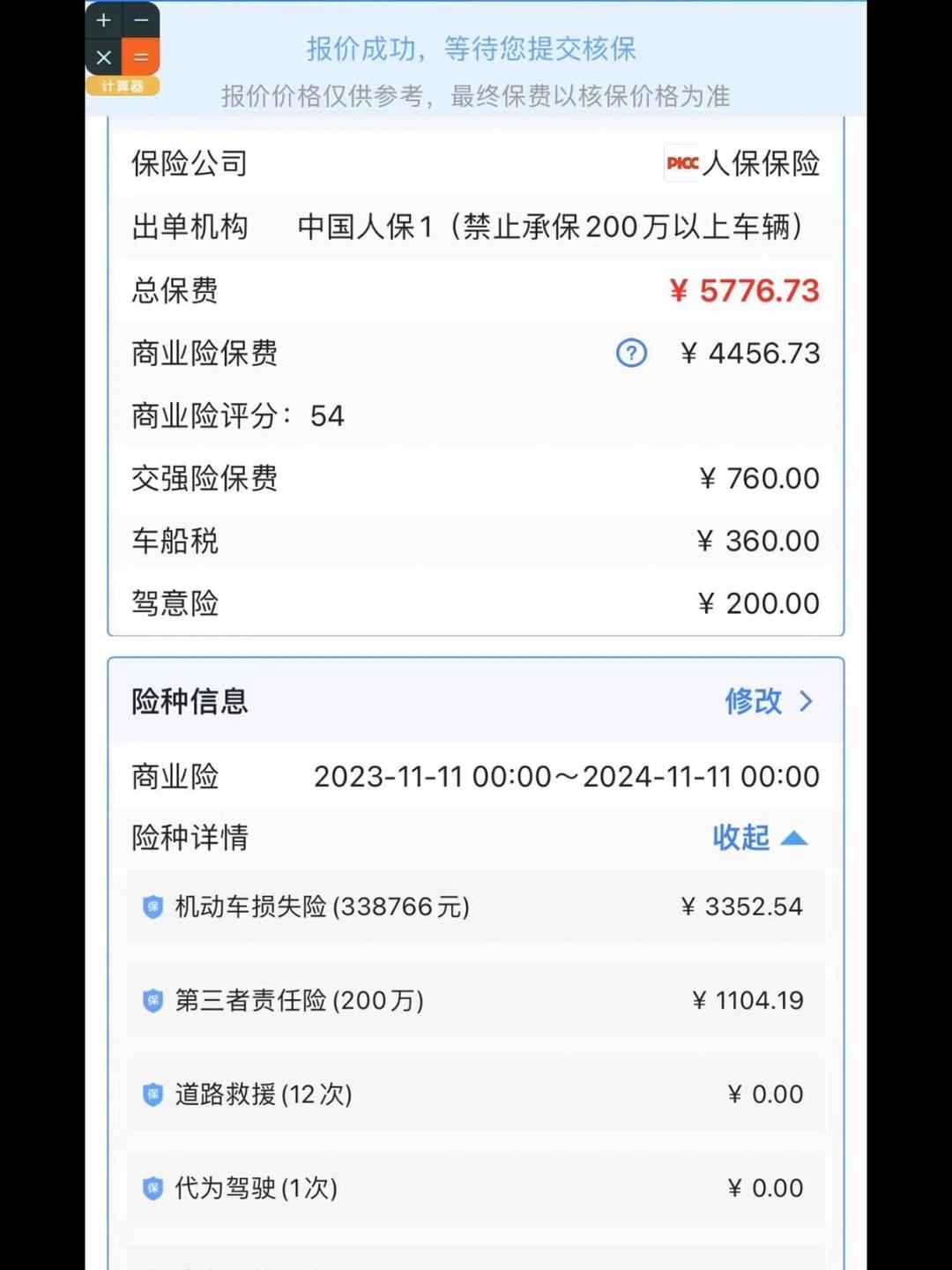Click the up triangle next to 收起
Screen dimensions: 952x1270
[796, 839]
